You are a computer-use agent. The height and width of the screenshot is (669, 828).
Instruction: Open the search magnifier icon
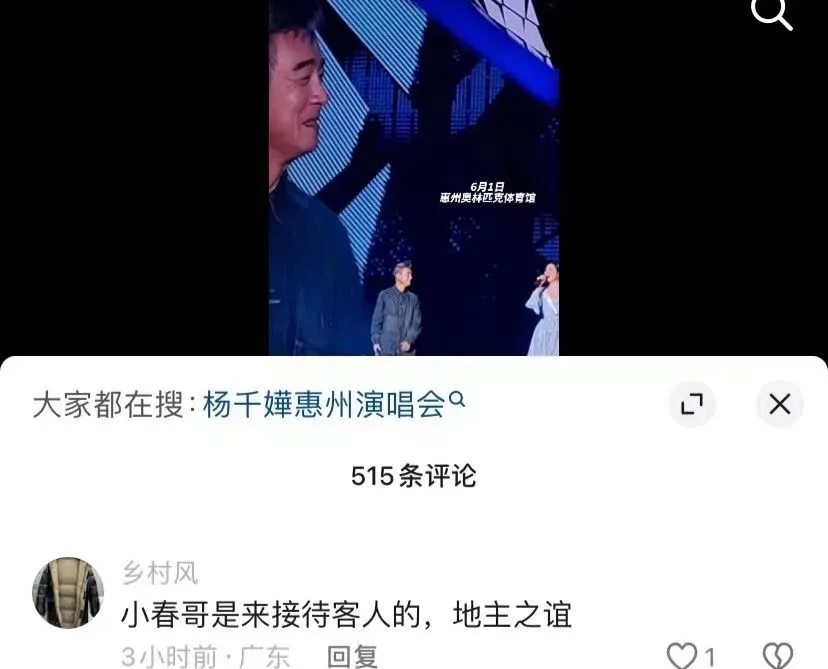tap(771, 14)
